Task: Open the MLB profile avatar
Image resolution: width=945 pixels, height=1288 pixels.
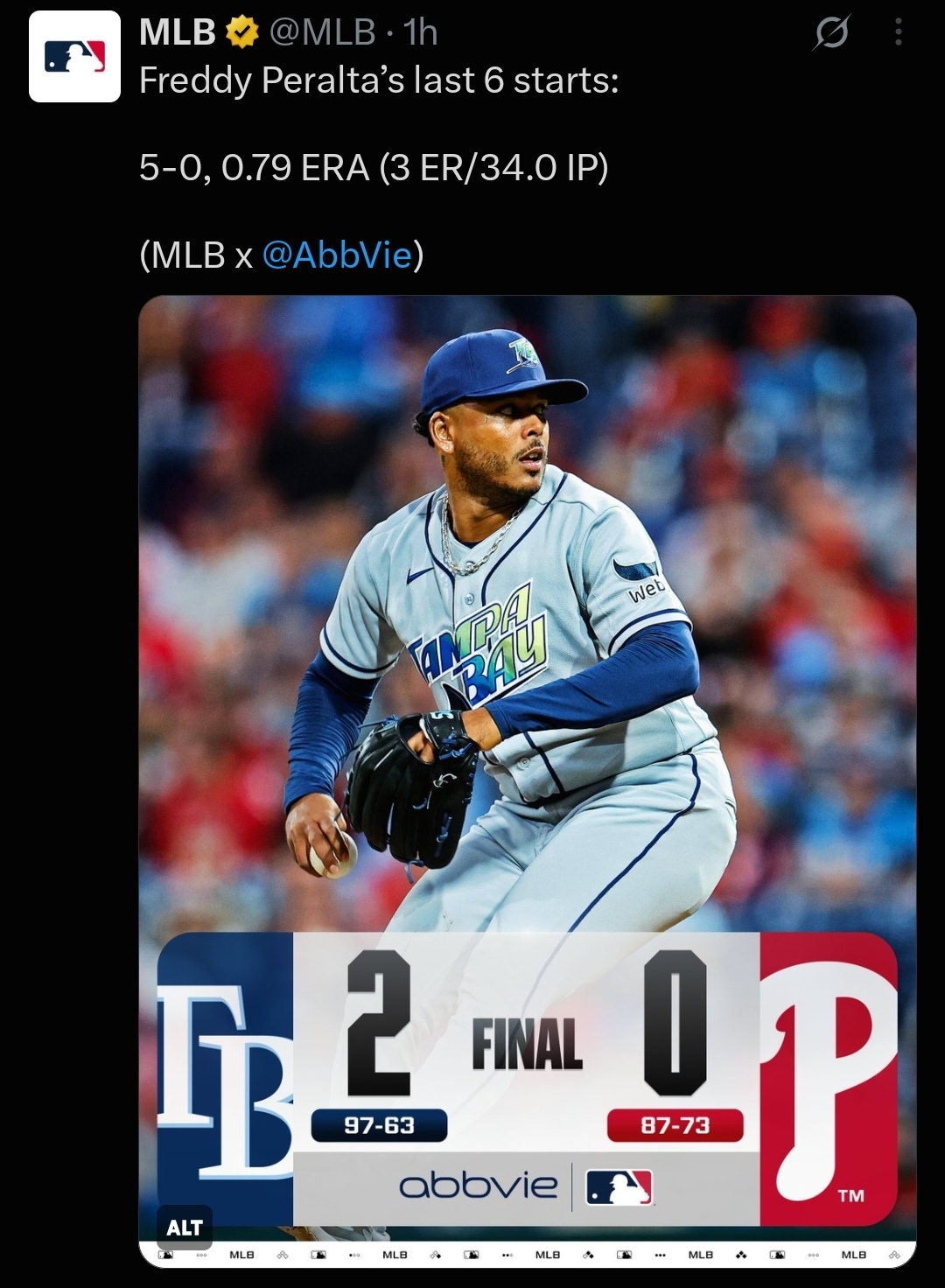Action: tap(74, 57)
